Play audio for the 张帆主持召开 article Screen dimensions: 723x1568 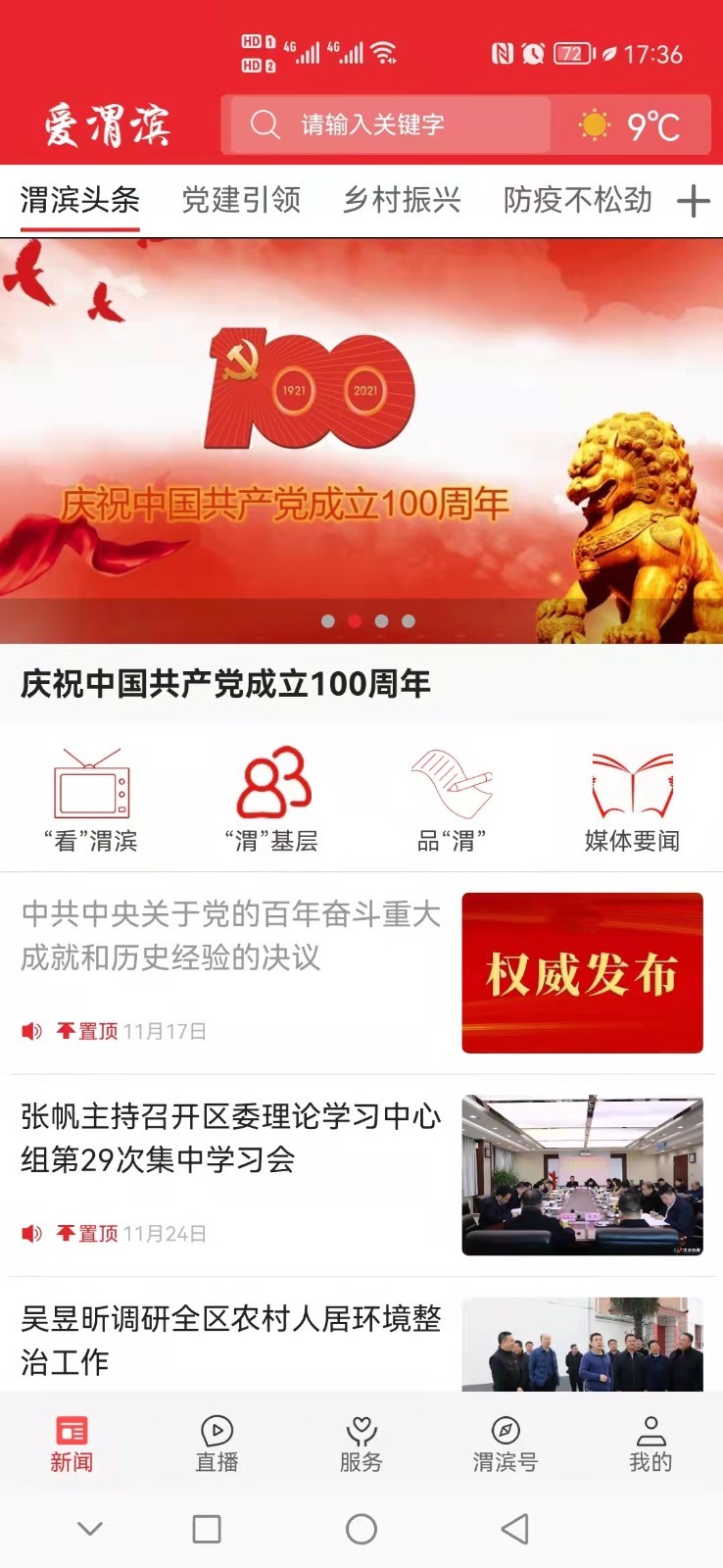click(x=32, y=1233)
